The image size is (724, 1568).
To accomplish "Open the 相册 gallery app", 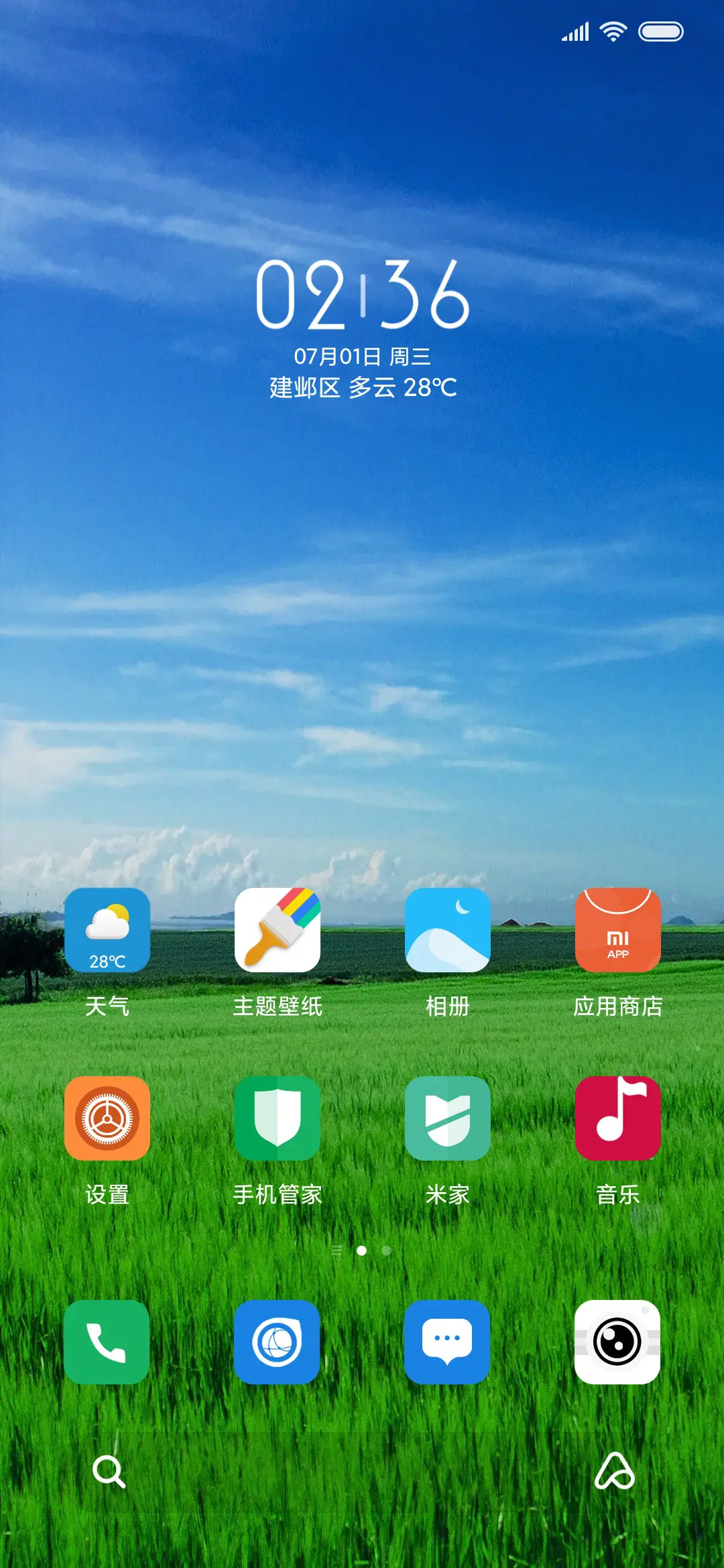I will pos(448,931).
